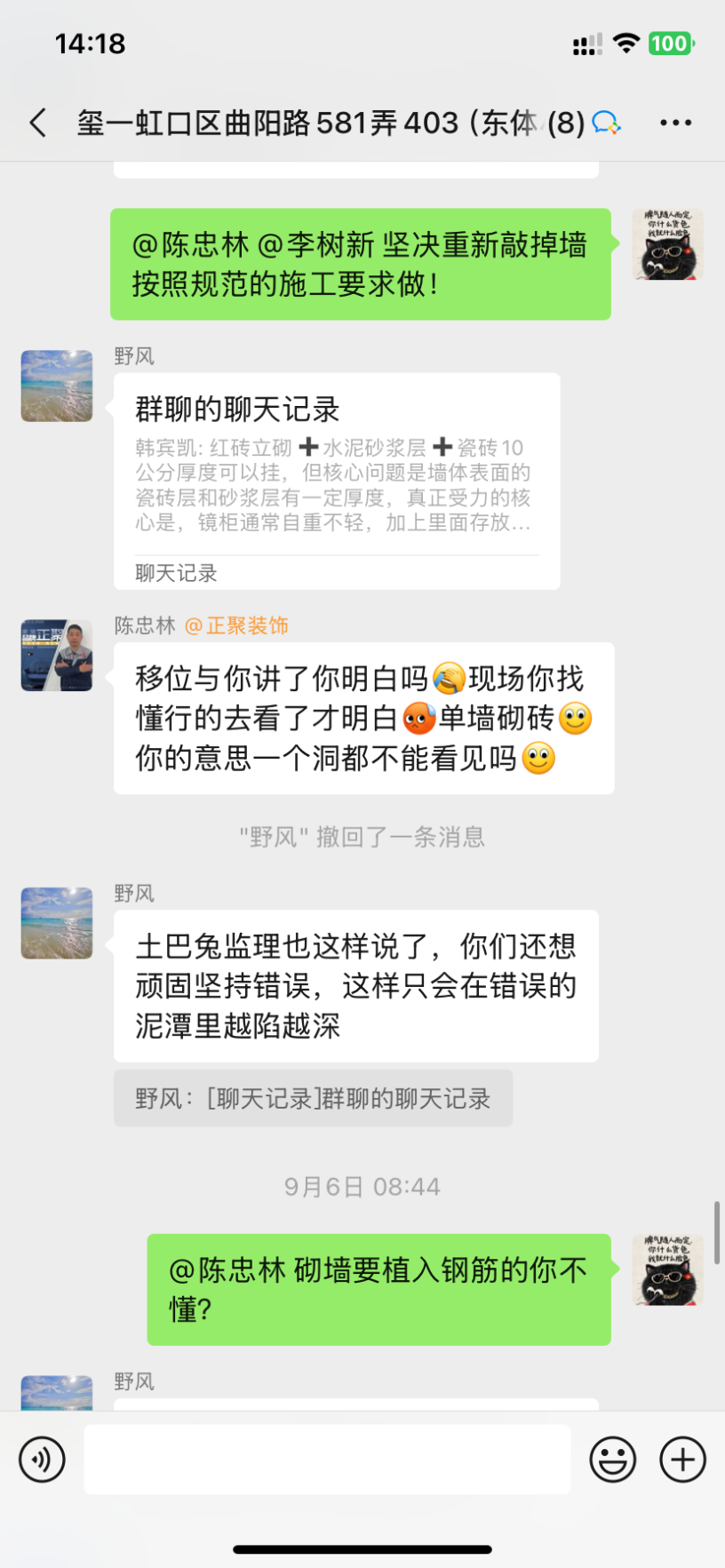Open the emoji sticker panel
The width and height of the screenshot is (725, 1568).
click(x=612, y=1459)
